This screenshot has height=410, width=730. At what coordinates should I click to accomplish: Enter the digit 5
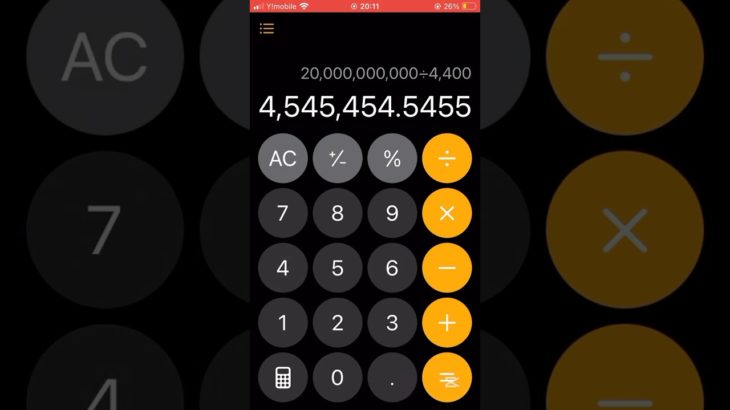[x=338, y=268]
